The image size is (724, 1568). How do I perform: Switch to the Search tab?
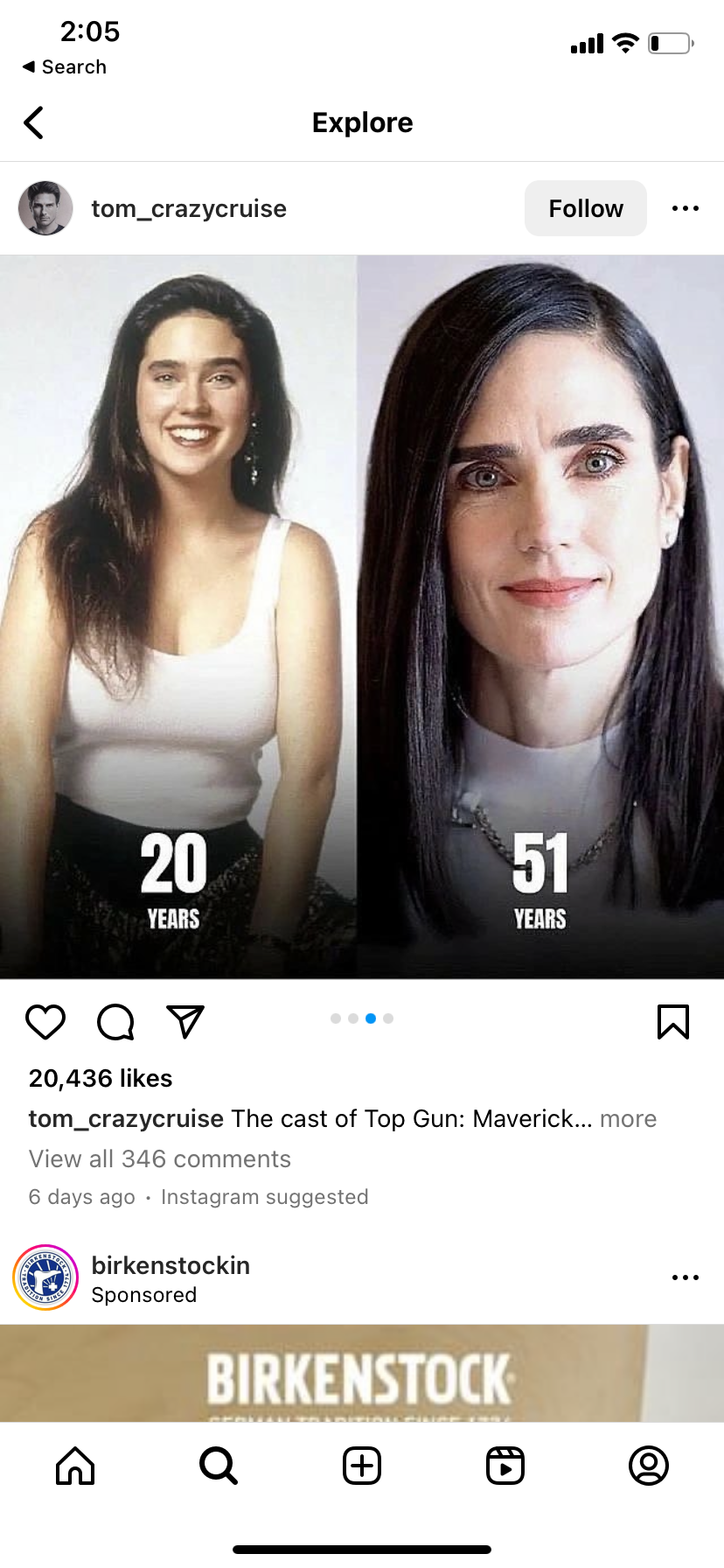click(x=219, y=1466)
